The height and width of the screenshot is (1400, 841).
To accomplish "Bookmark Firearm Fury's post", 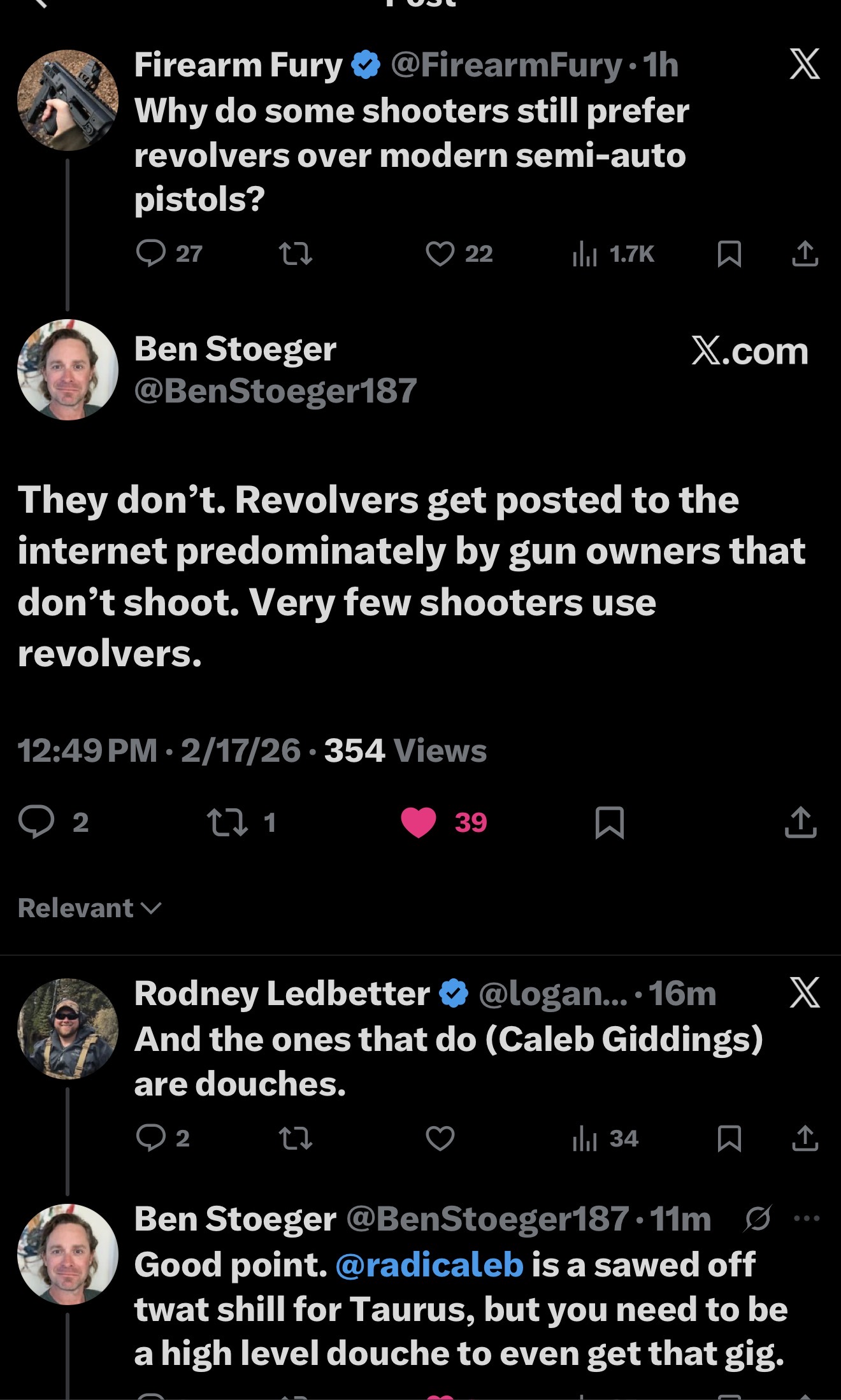I will 729,254.
